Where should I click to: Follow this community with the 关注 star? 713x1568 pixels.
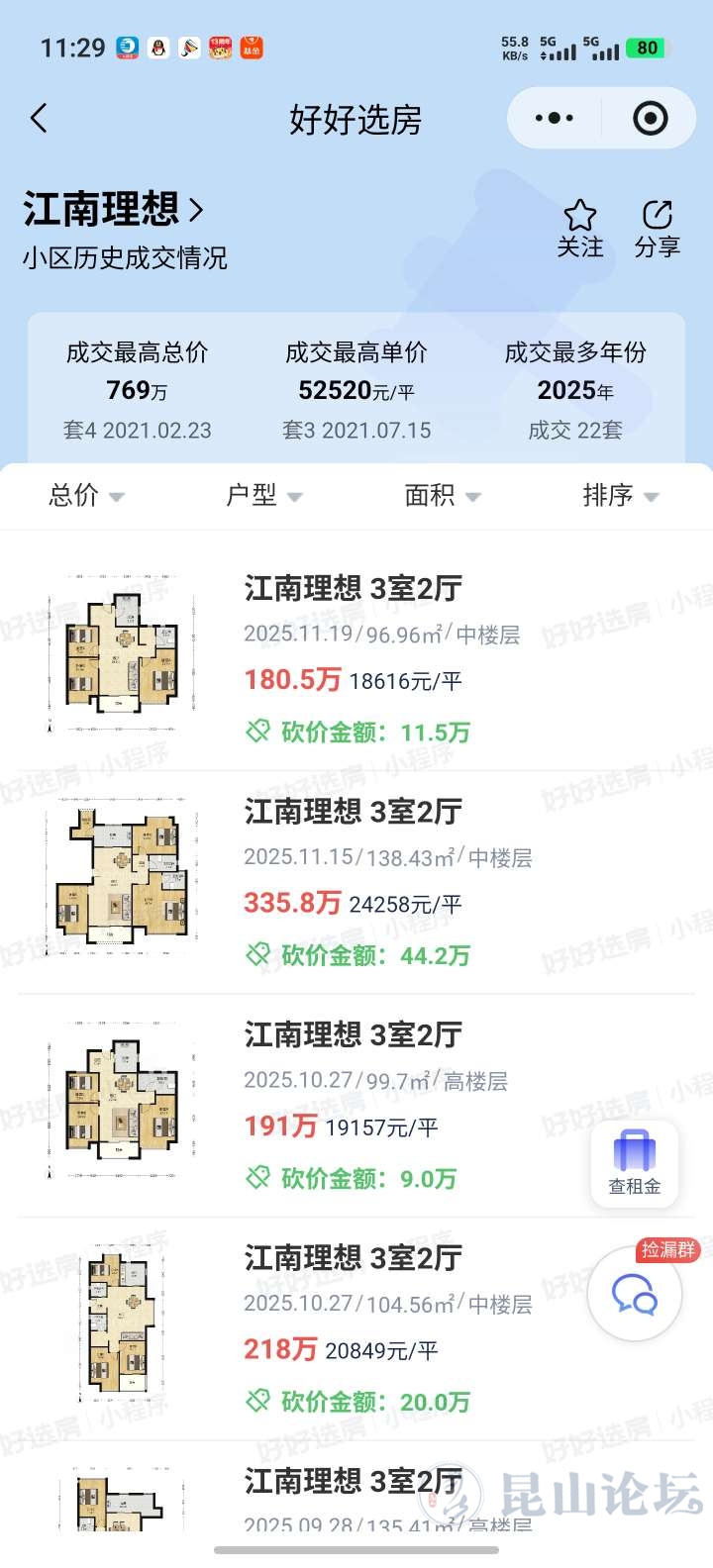[580, 230]
